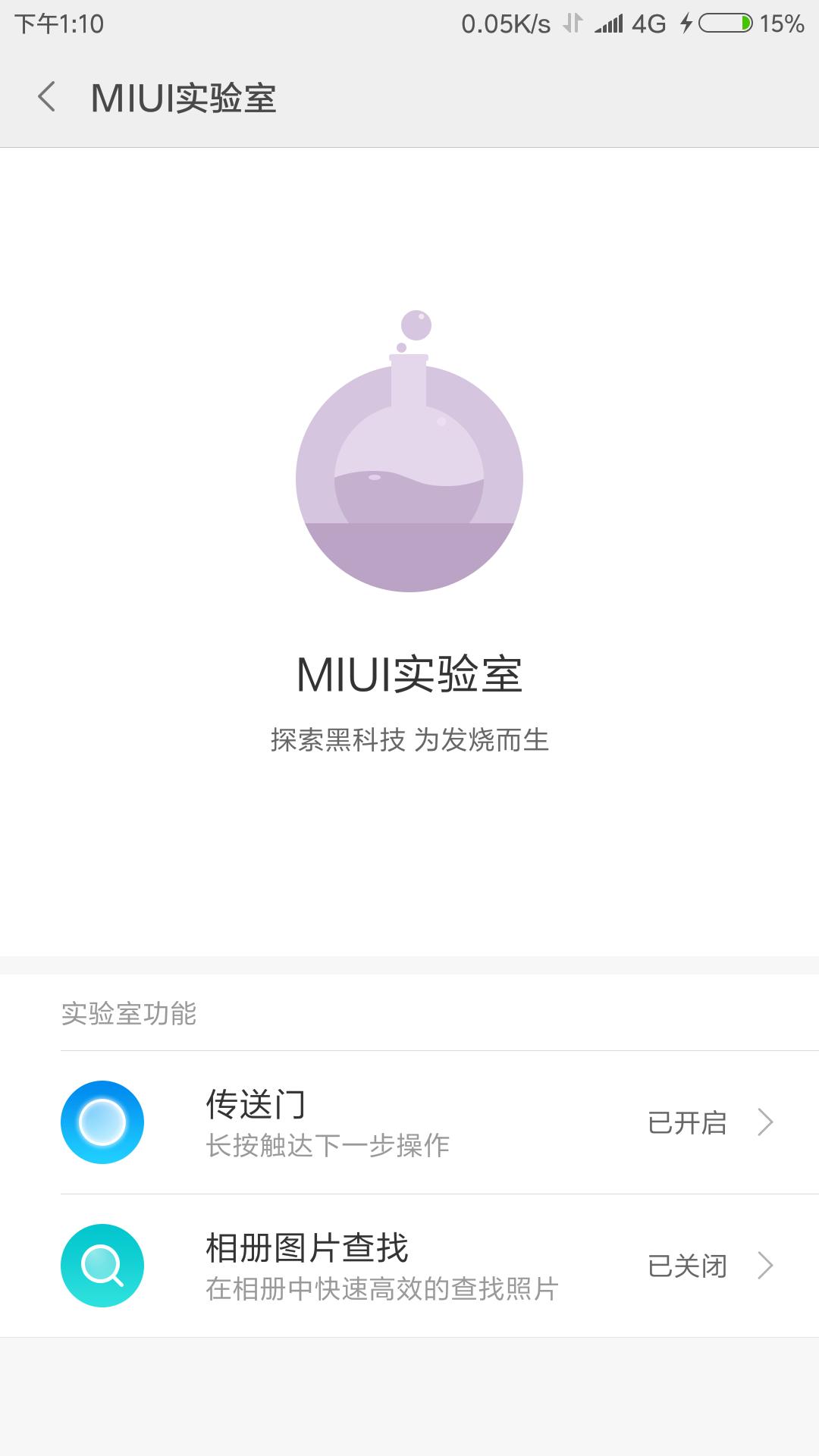
Task: Disable the 传送门 Portal feature
Action: click(686, 1123)
